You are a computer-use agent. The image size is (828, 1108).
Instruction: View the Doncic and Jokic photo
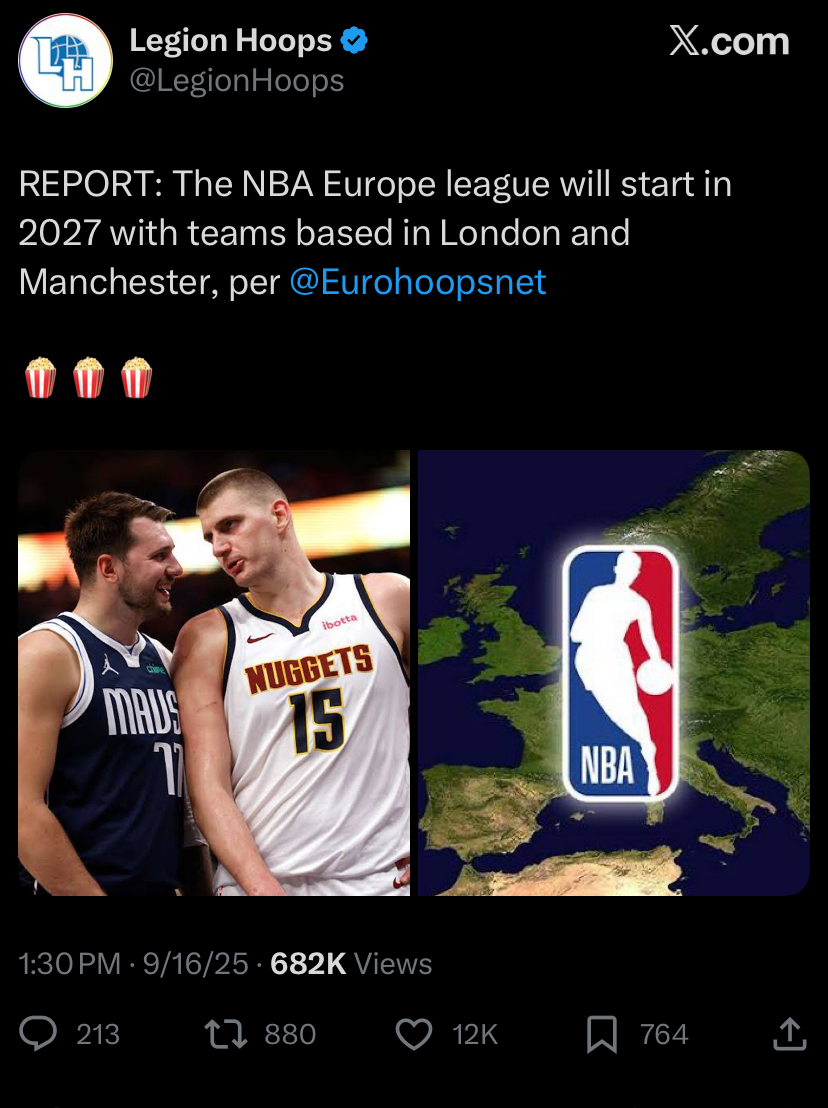[x=214, y=672]
